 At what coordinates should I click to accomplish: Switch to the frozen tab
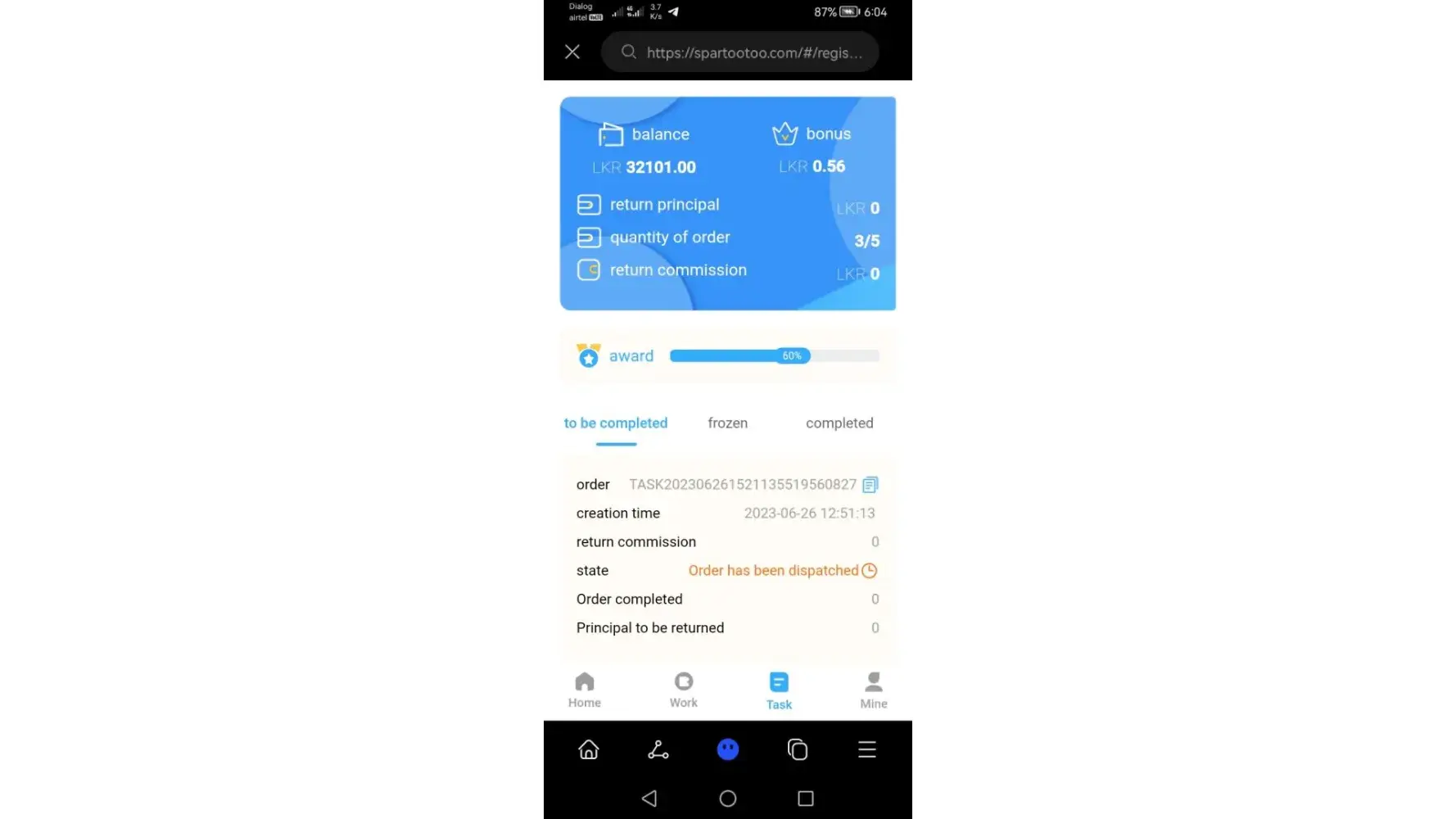coord(727,423)
